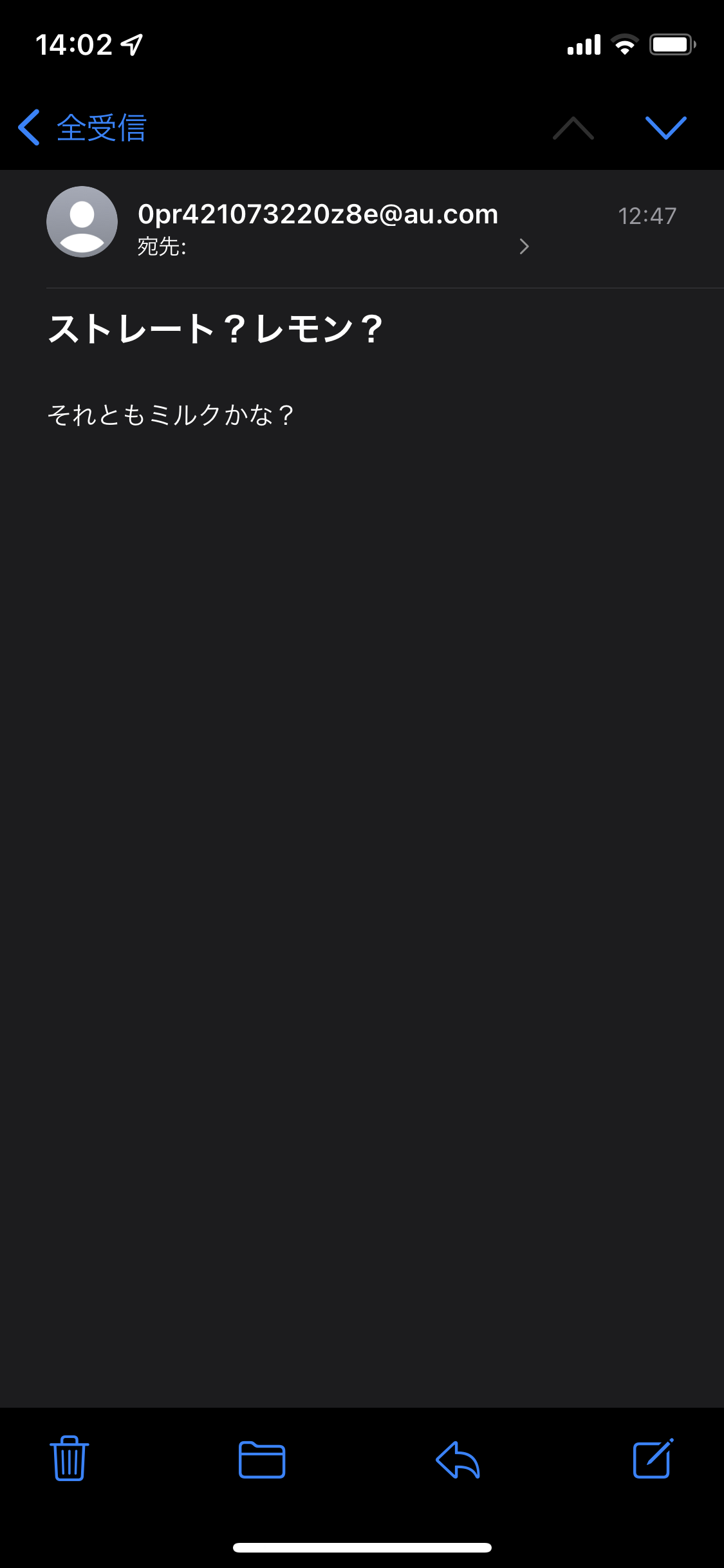Go to the next message arrow
This screenshot has width=724, height=1568.
[x=666, y=127]
